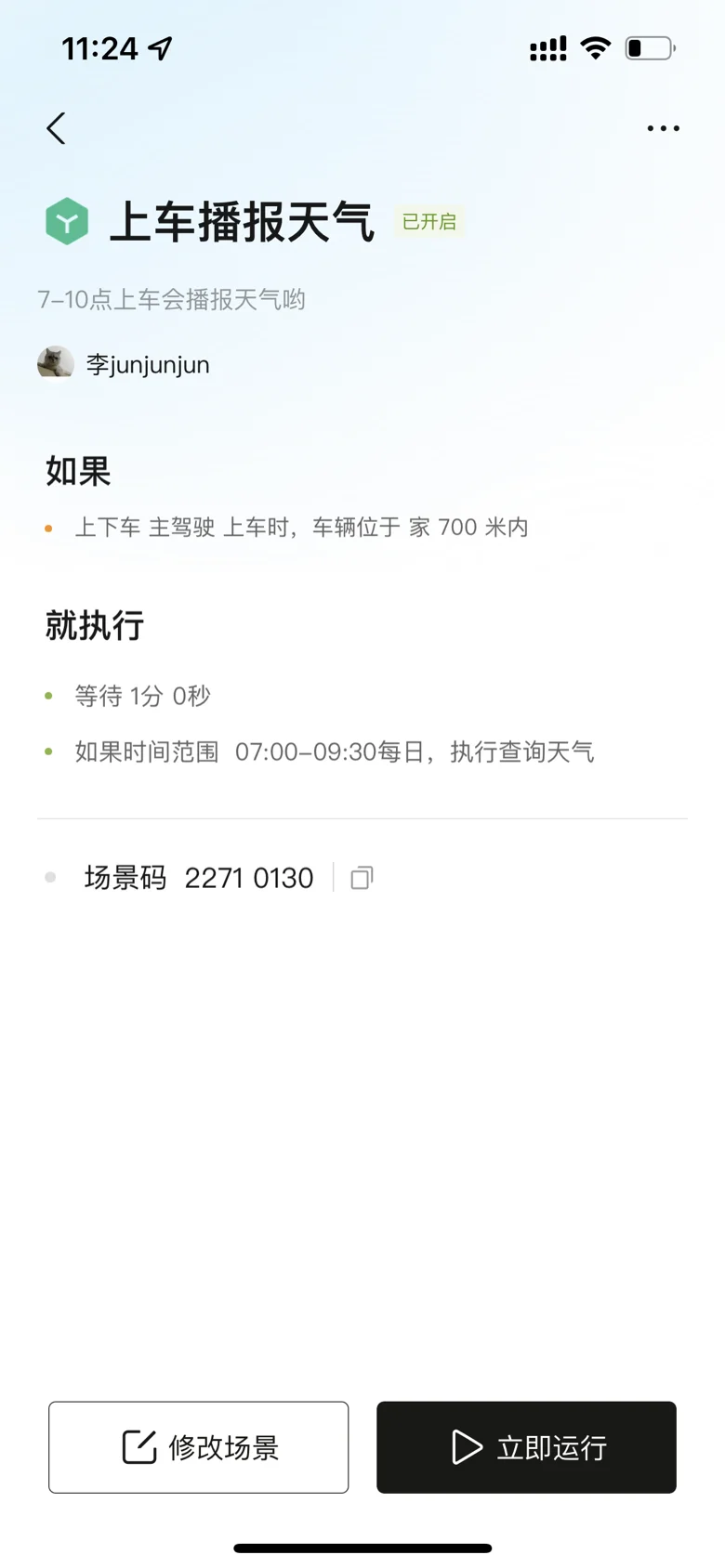Image resolution: width=725 pixels, height=1568 pixels.
Task: Tap 修改场景 to edit this scene
Action: [199, 1447]
